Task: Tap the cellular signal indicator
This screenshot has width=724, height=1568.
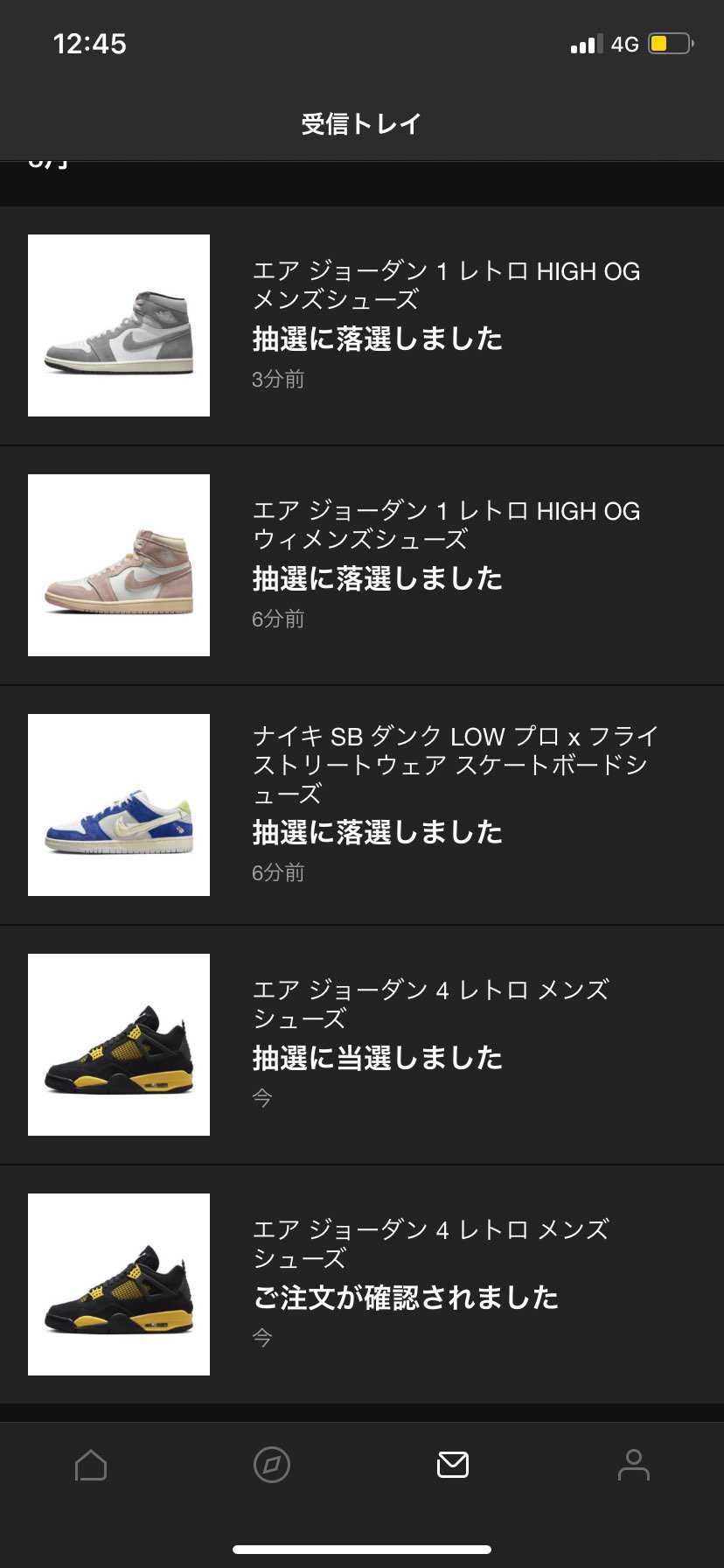Action: pyautogui.click(x=585, y=43)
